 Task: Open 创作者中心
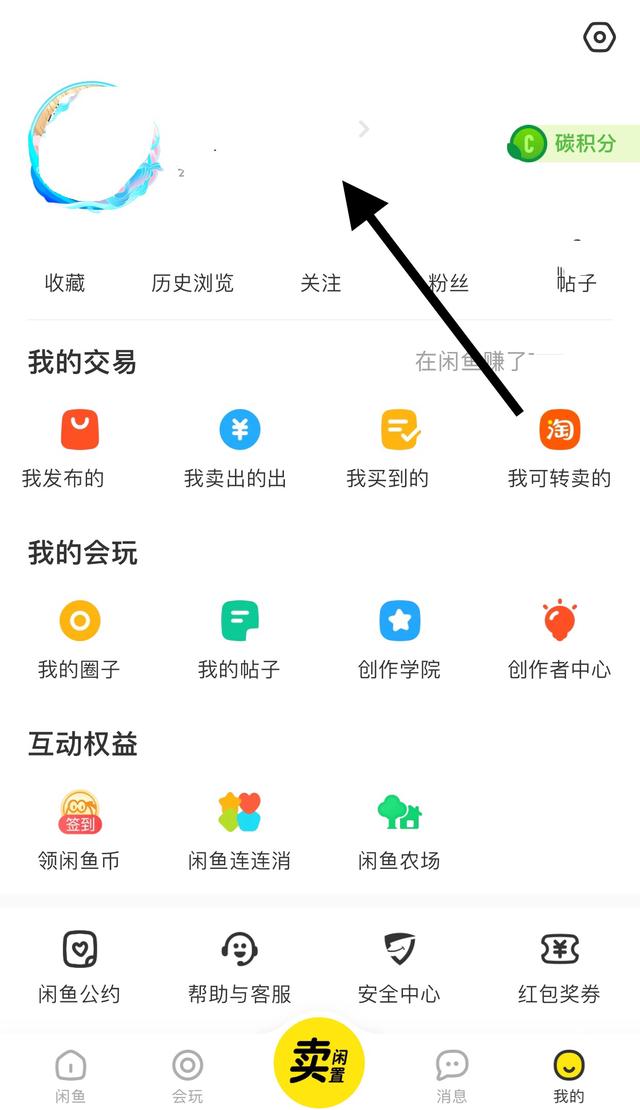point(560,639)
